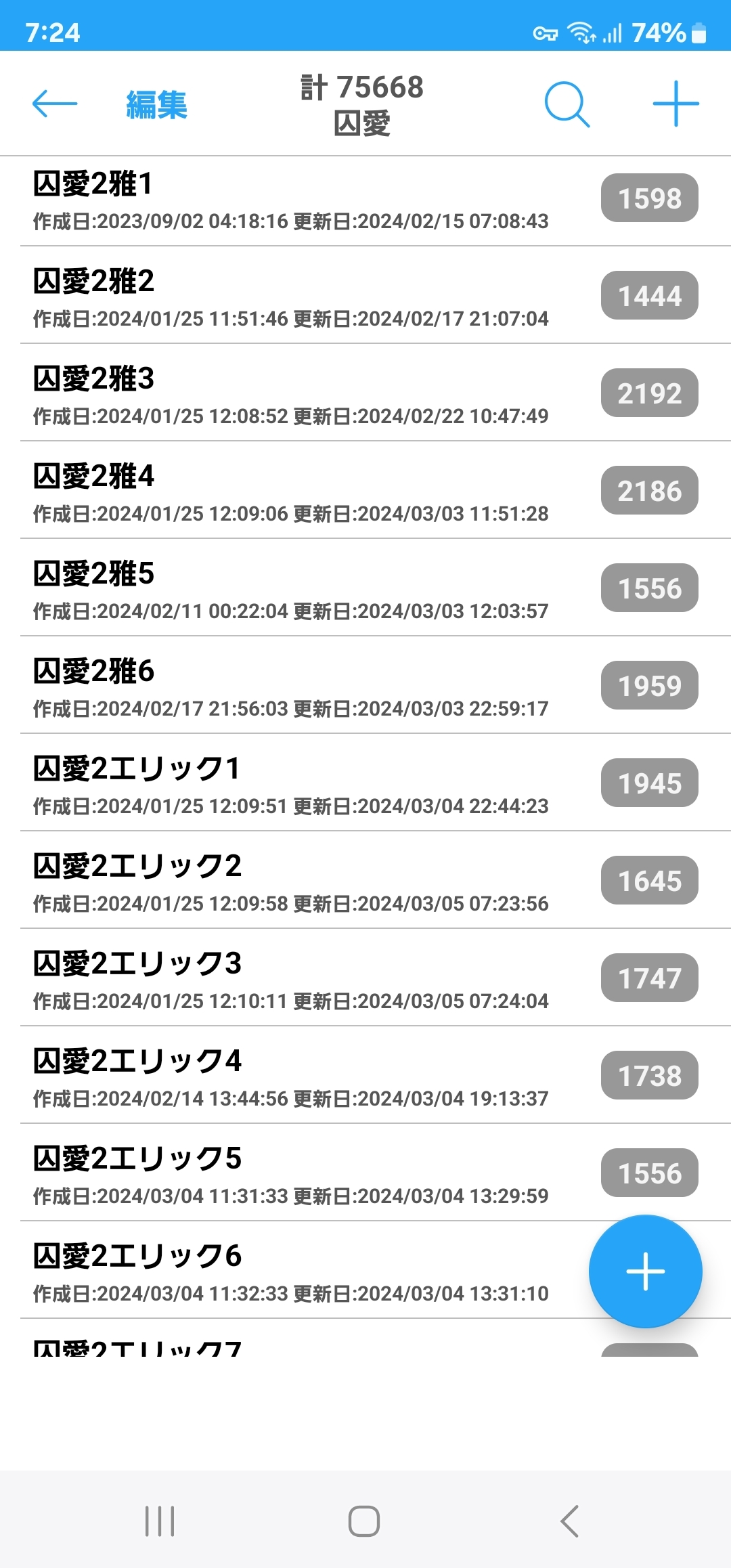Viewport: 731px width, 1568px height.
Task: Go to the system home screen
Action: tap(364, 1521)
